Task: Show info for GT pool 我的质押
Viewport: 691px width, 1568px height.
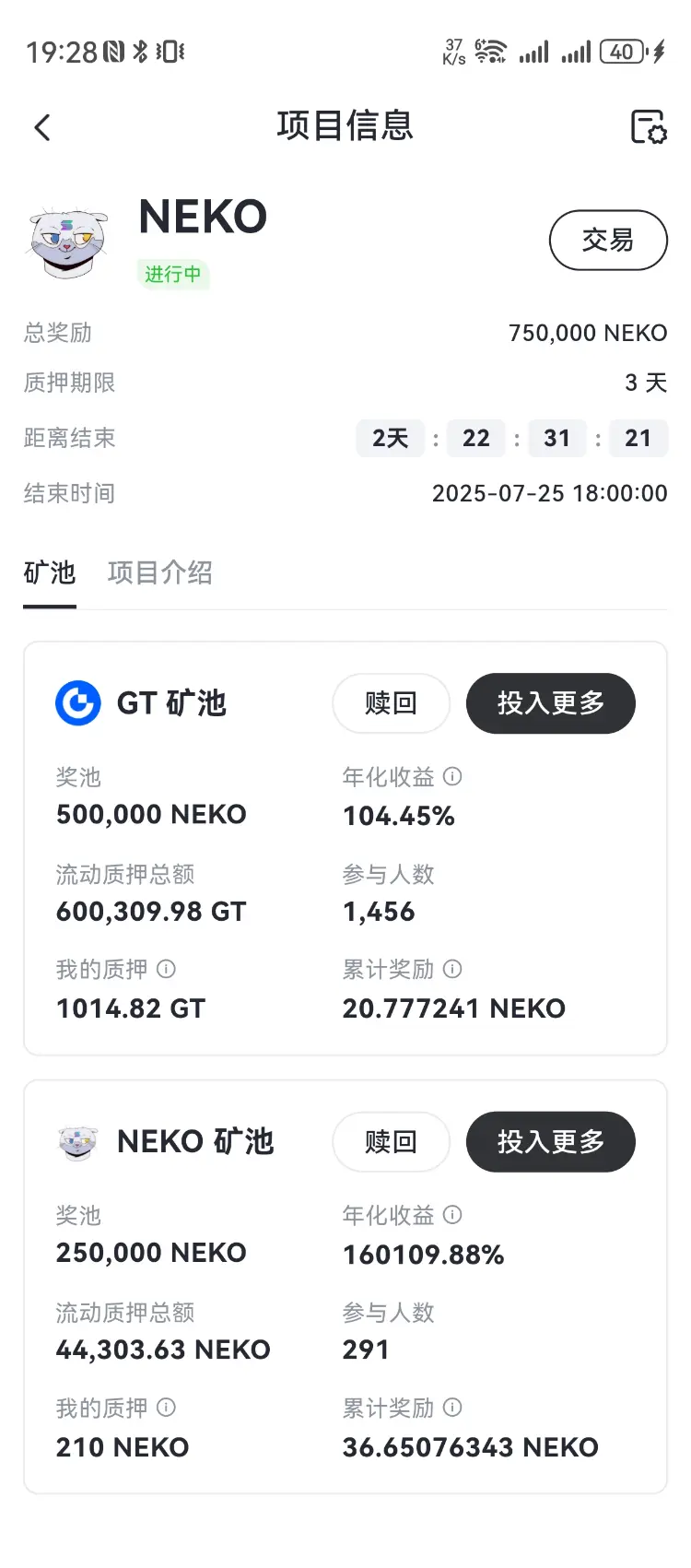Action: pos(166,969)
